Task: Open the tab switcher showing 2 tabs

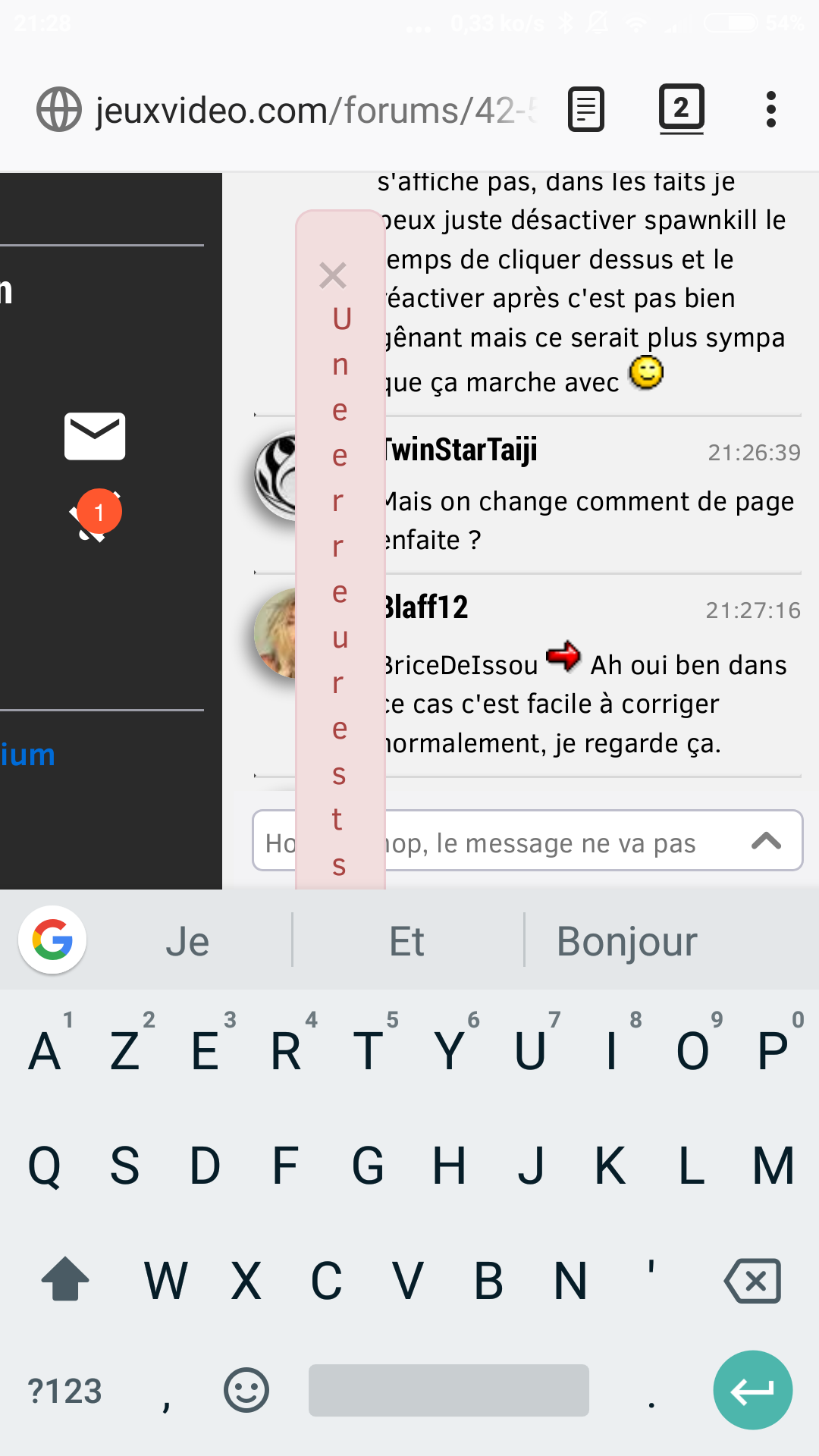Action: tap(681, 109)
